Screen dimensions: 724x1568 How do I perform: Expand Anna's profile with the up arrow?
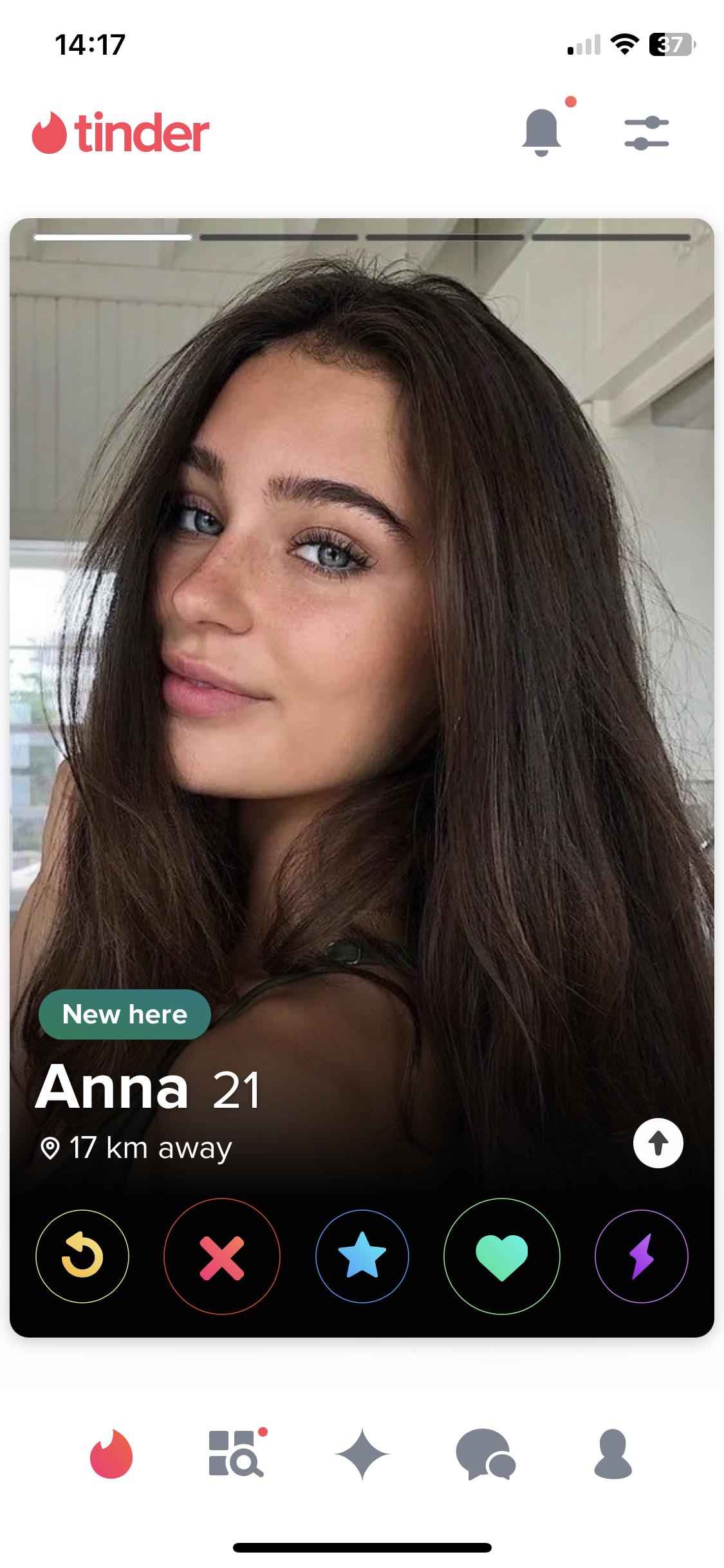[658, 1143]
